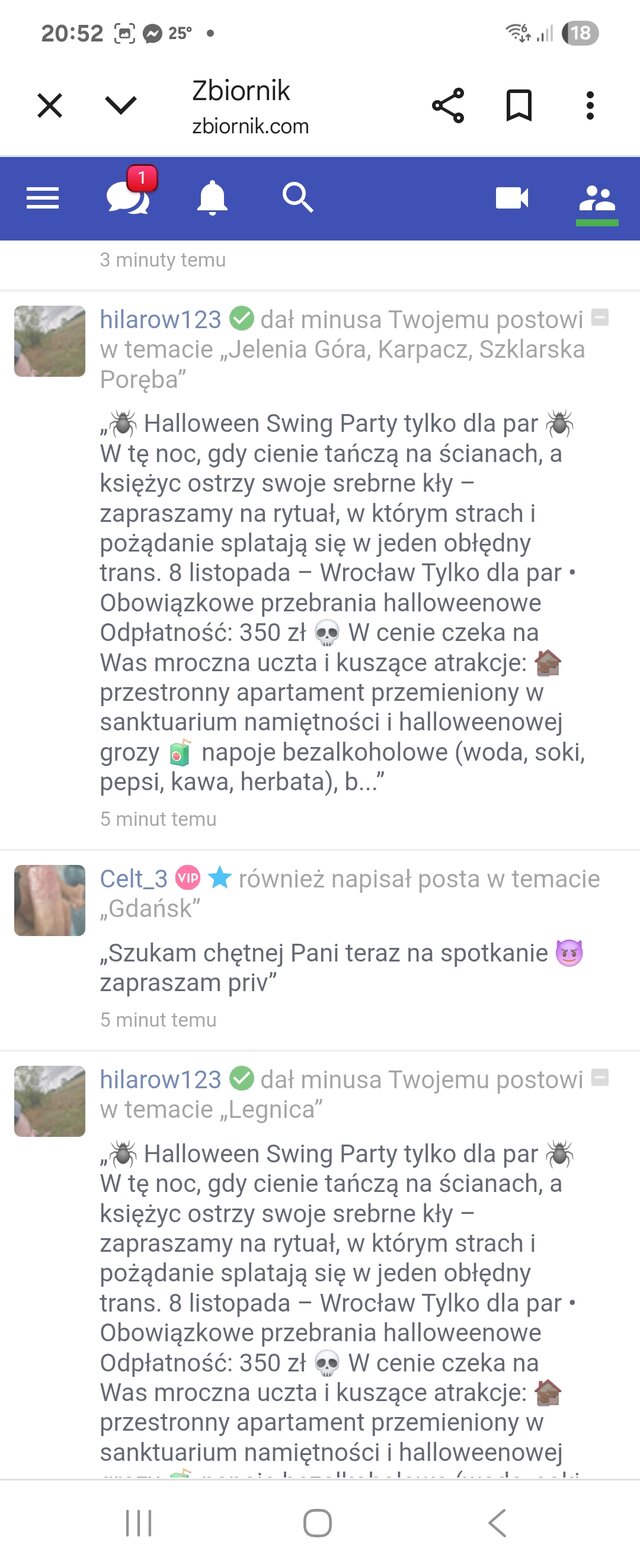
Task: Open the notifications bell
Action: tap(212, 198)
